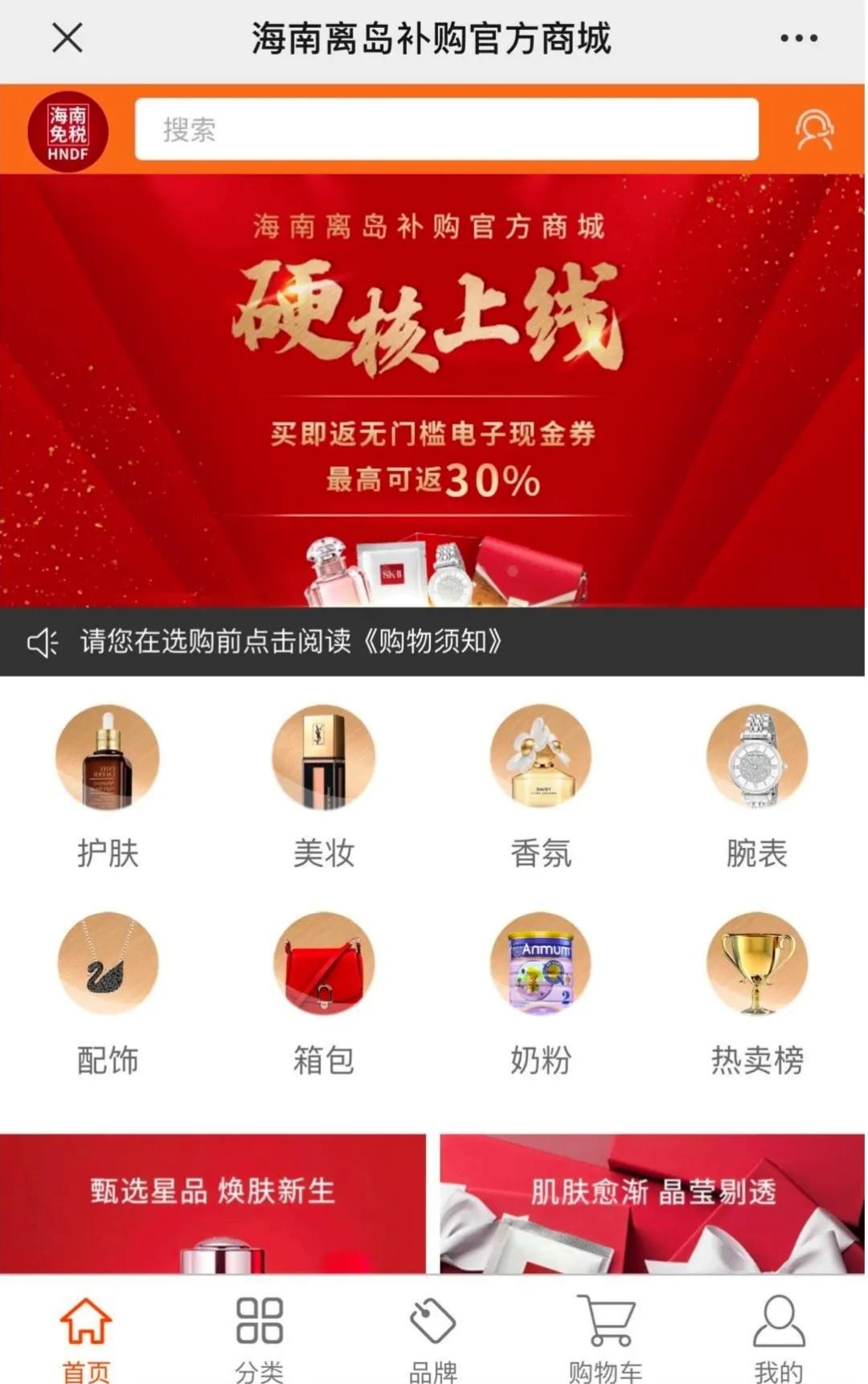The height and width of the screenshot is (1384, 868).
Task: Open the 美妆 makeup category icon
Action: pos(323,758)
